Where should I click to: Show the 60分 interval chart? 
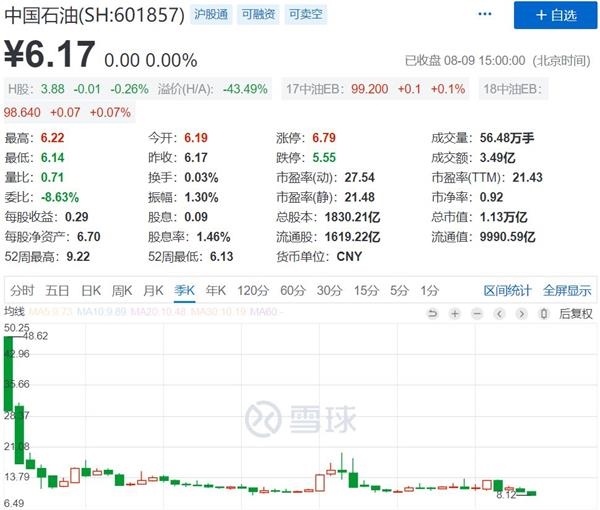pyautogui.click(x=293, y=291)
